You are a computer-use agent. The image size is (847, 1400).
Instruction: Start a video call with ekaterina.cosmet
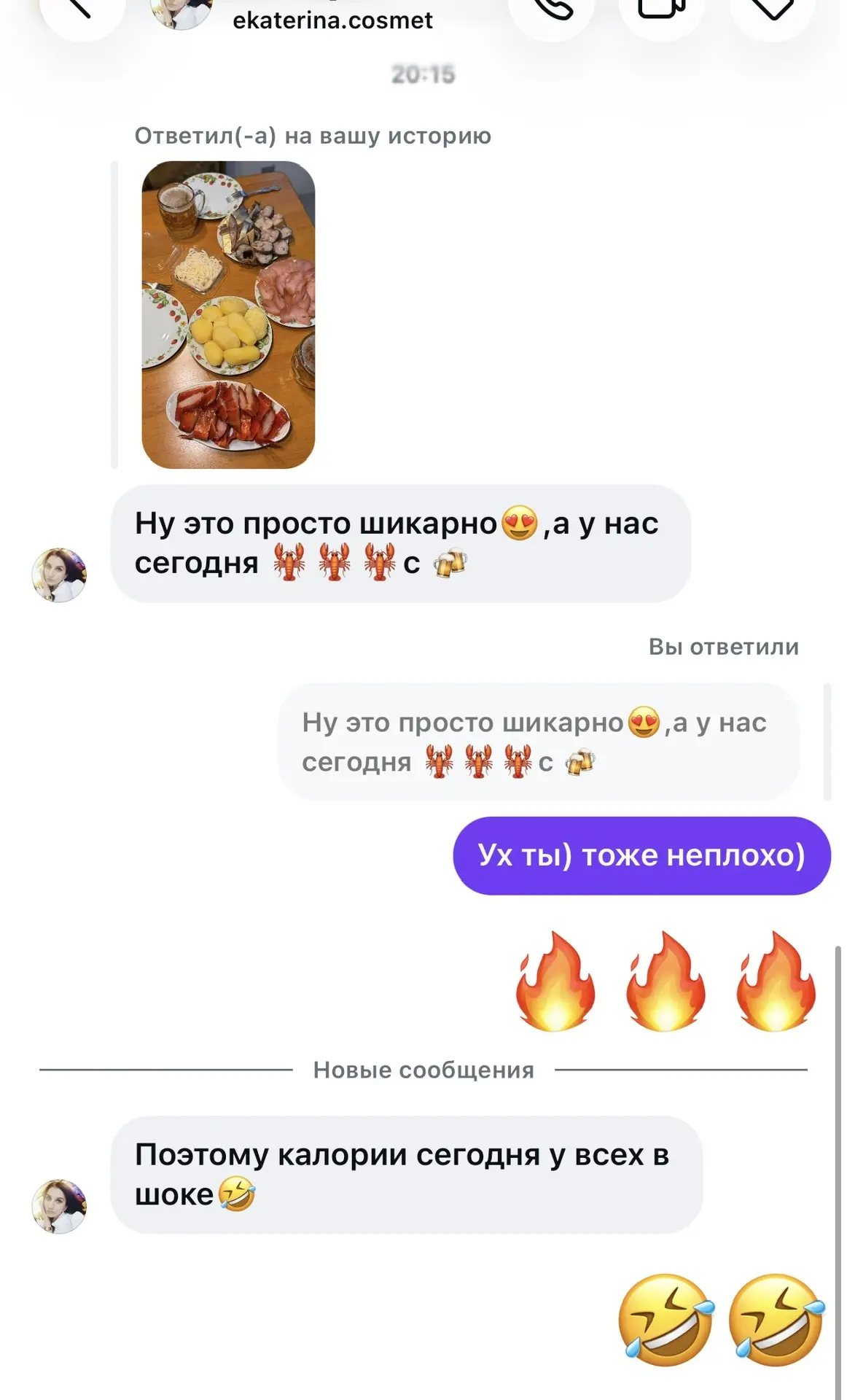(661, 10)
